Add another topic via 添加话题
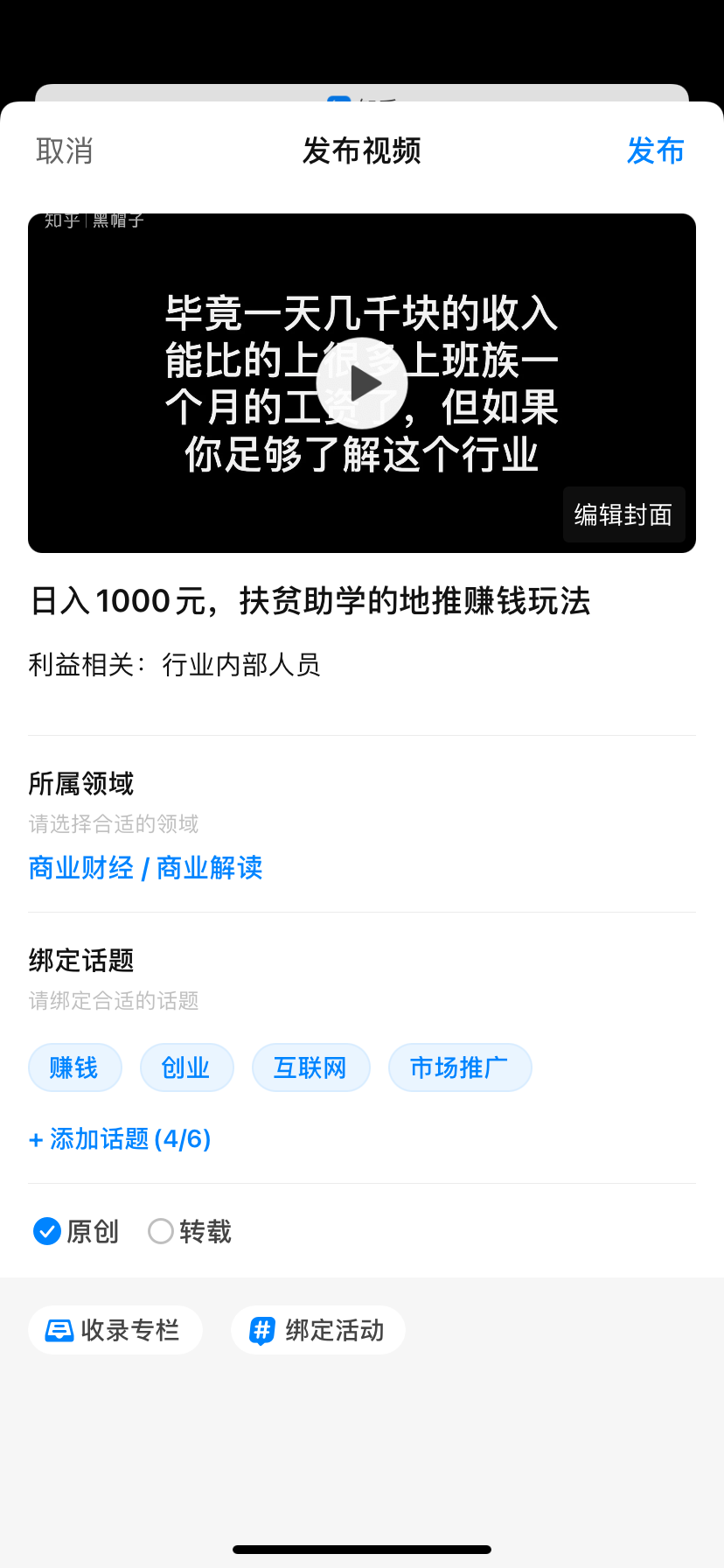Screen dimensions: 724x1568 120,1139
